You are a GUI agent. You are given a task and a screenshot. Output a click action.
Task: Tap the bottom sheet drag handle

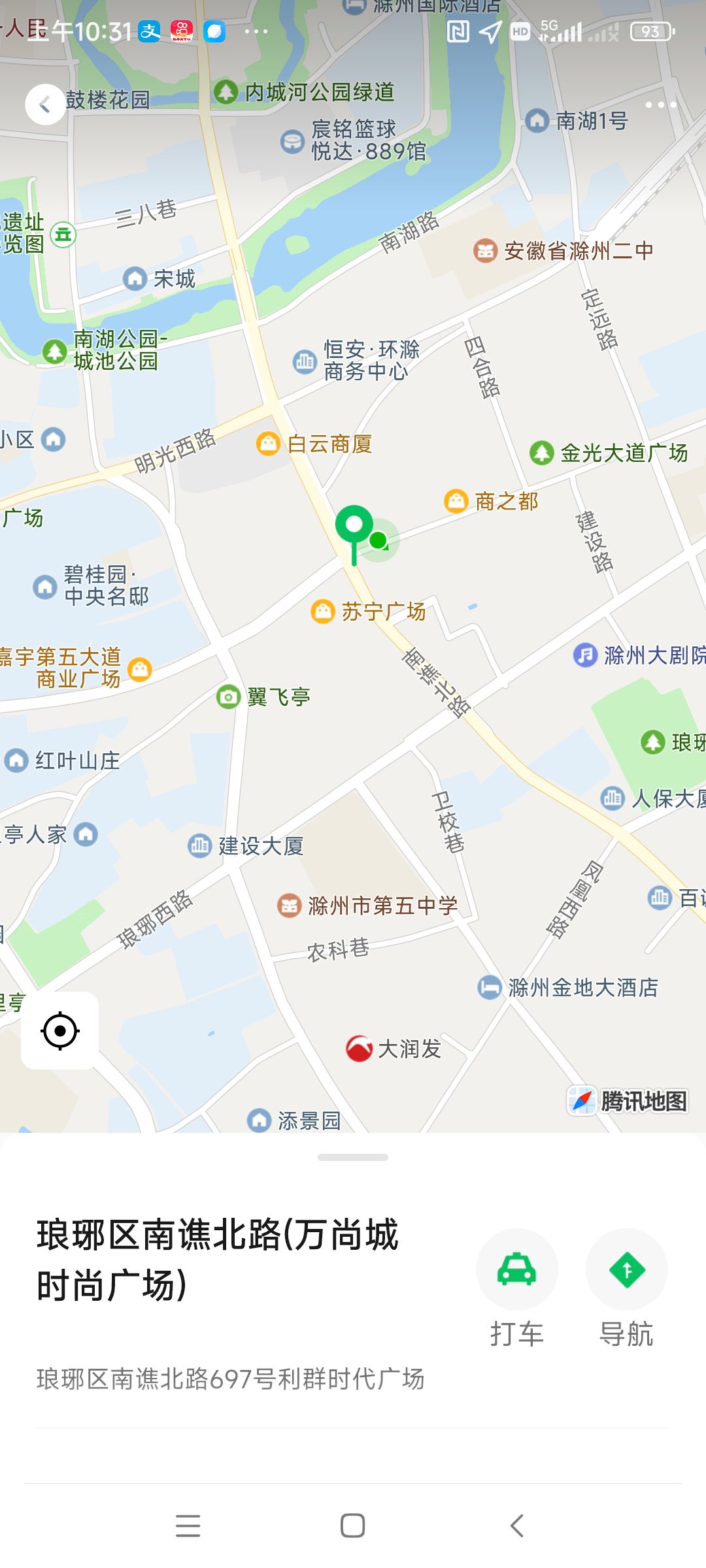pos(353,1157)
